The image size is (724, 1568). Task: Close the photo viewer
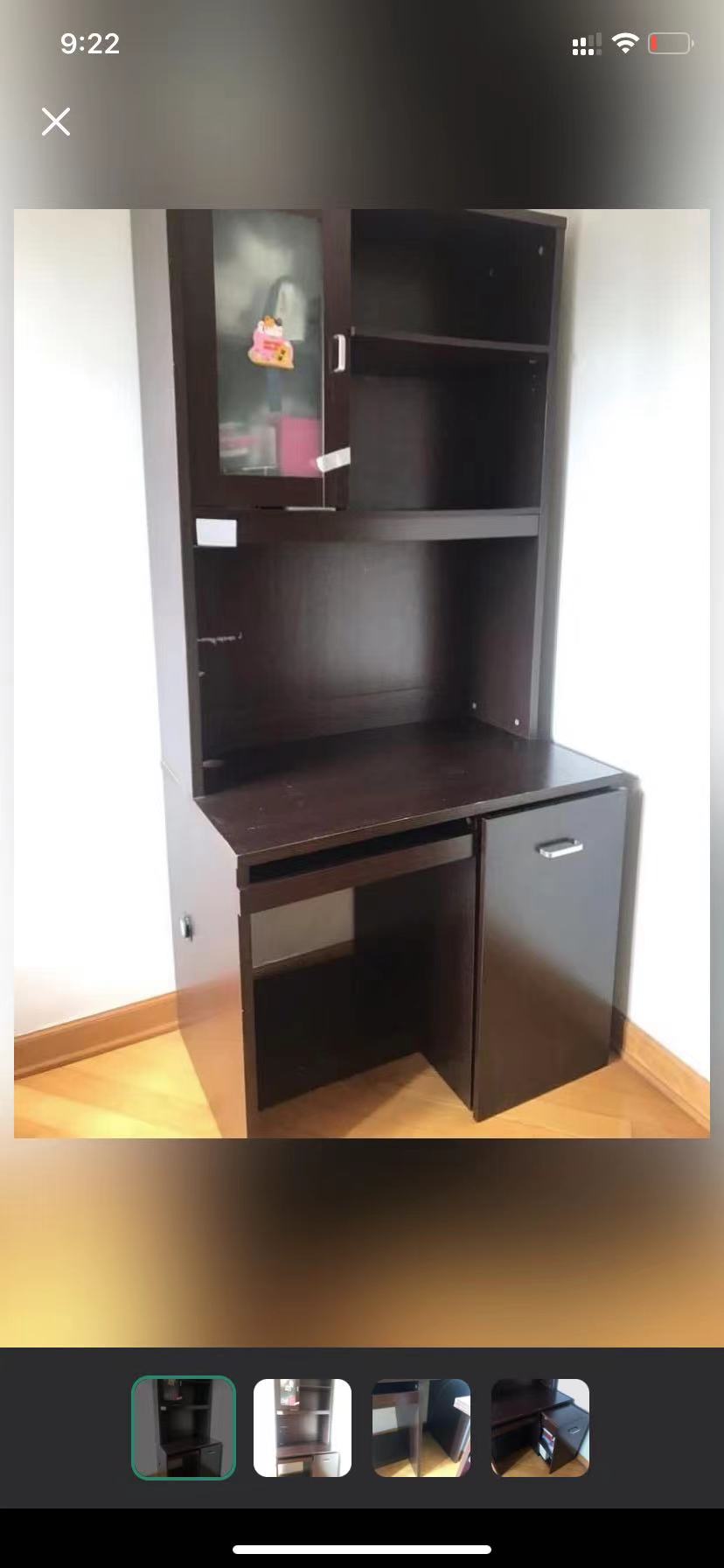[56, 122]
